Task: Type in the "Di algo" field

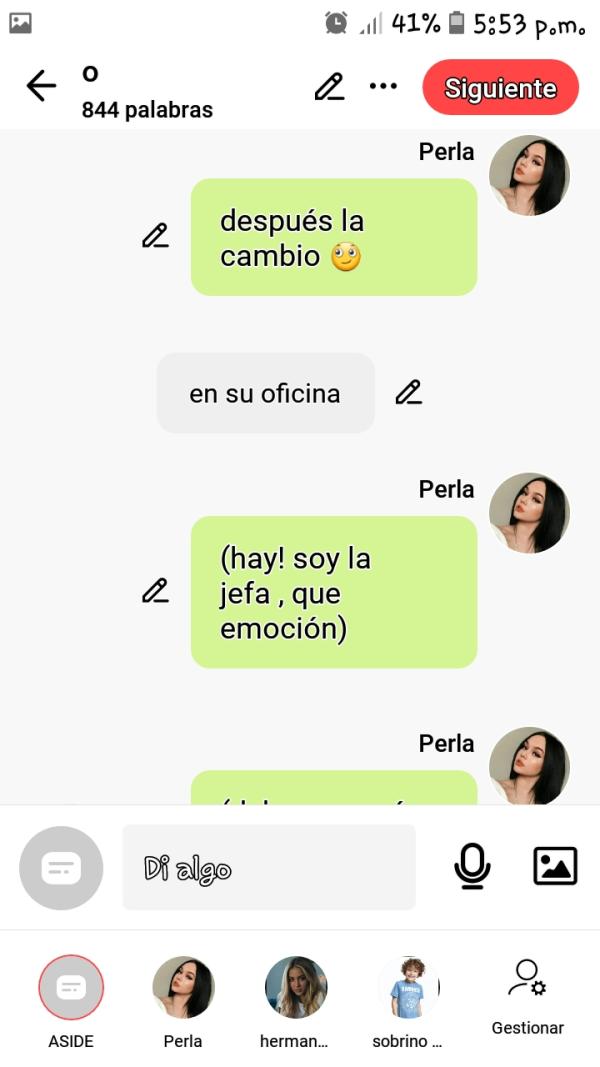Action: pos(268,867)
